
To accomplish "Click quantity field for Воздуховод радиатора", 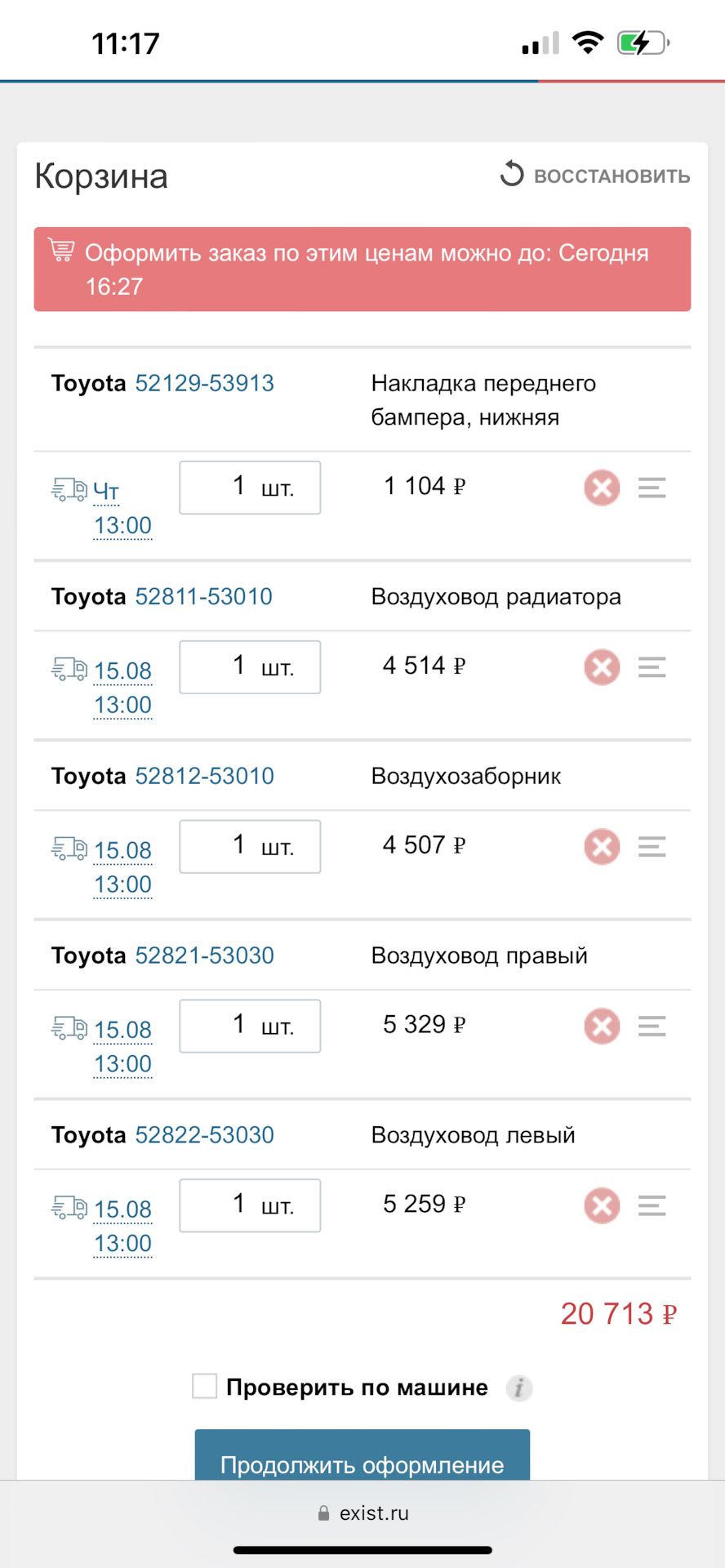I will click(249, 667).
